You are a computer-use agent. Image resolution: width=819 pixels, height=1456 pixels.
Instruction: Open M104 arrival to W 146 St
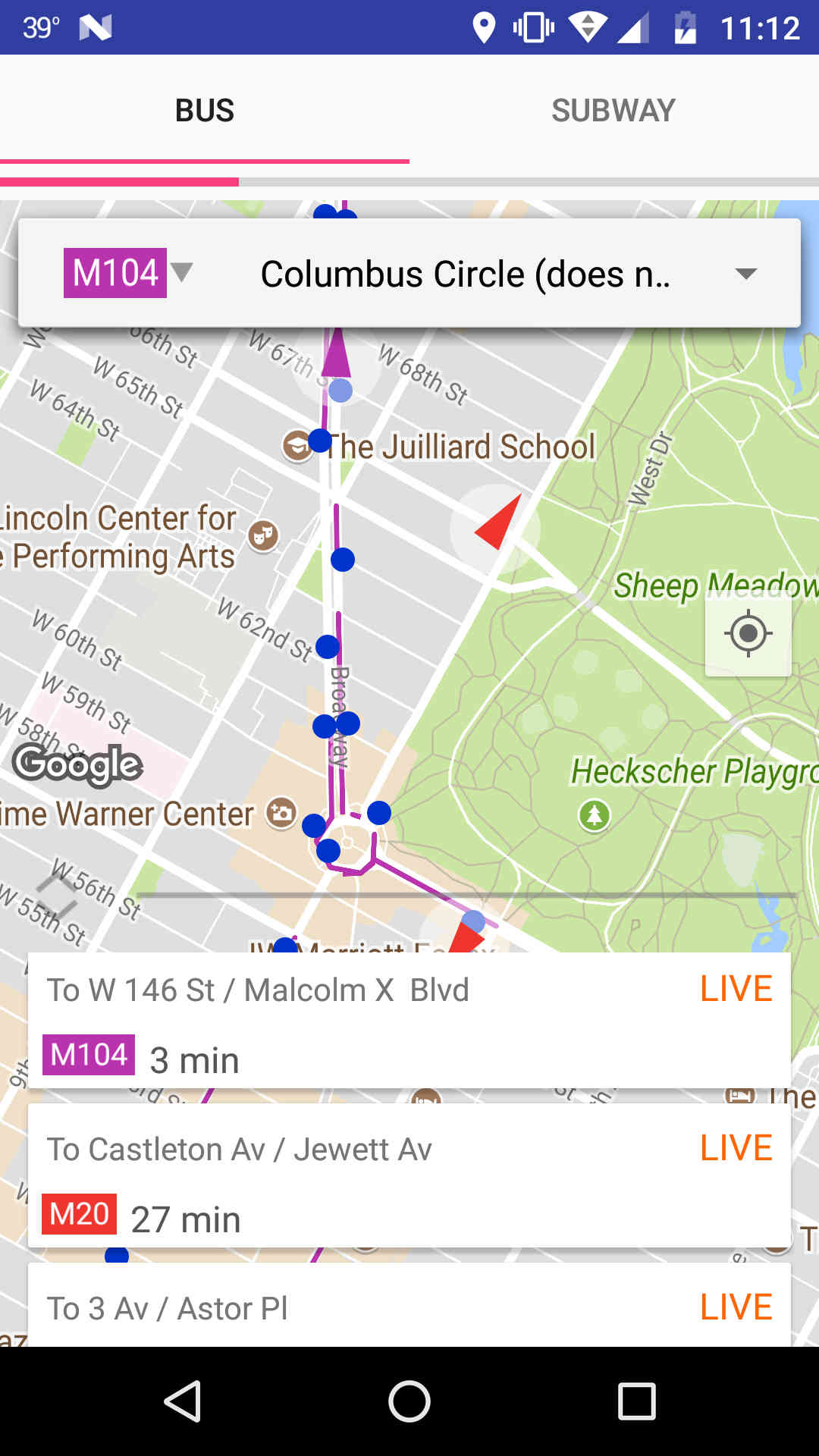pyautogui.click(x=409, y=1021)
